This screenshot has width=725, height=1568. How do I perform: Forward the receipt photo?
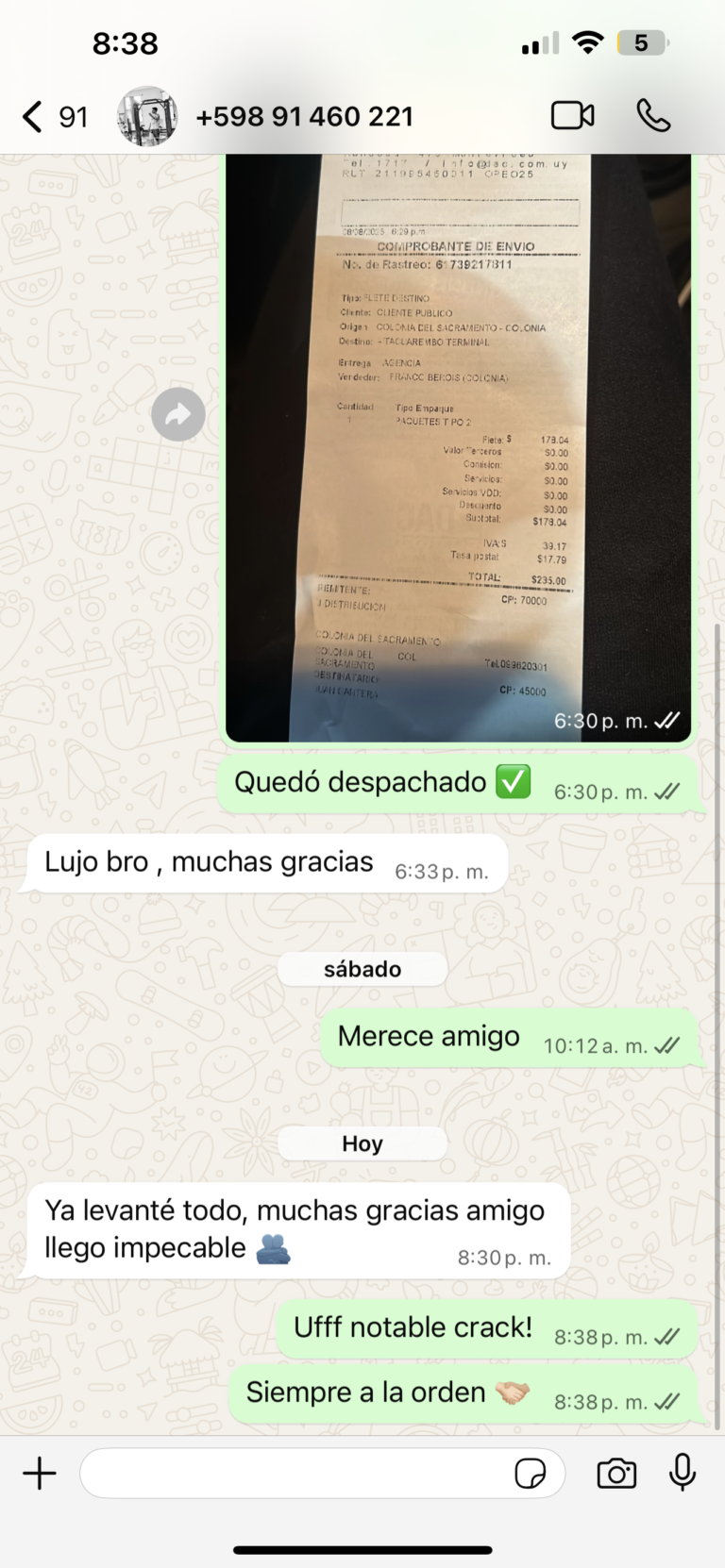[178, 414]
